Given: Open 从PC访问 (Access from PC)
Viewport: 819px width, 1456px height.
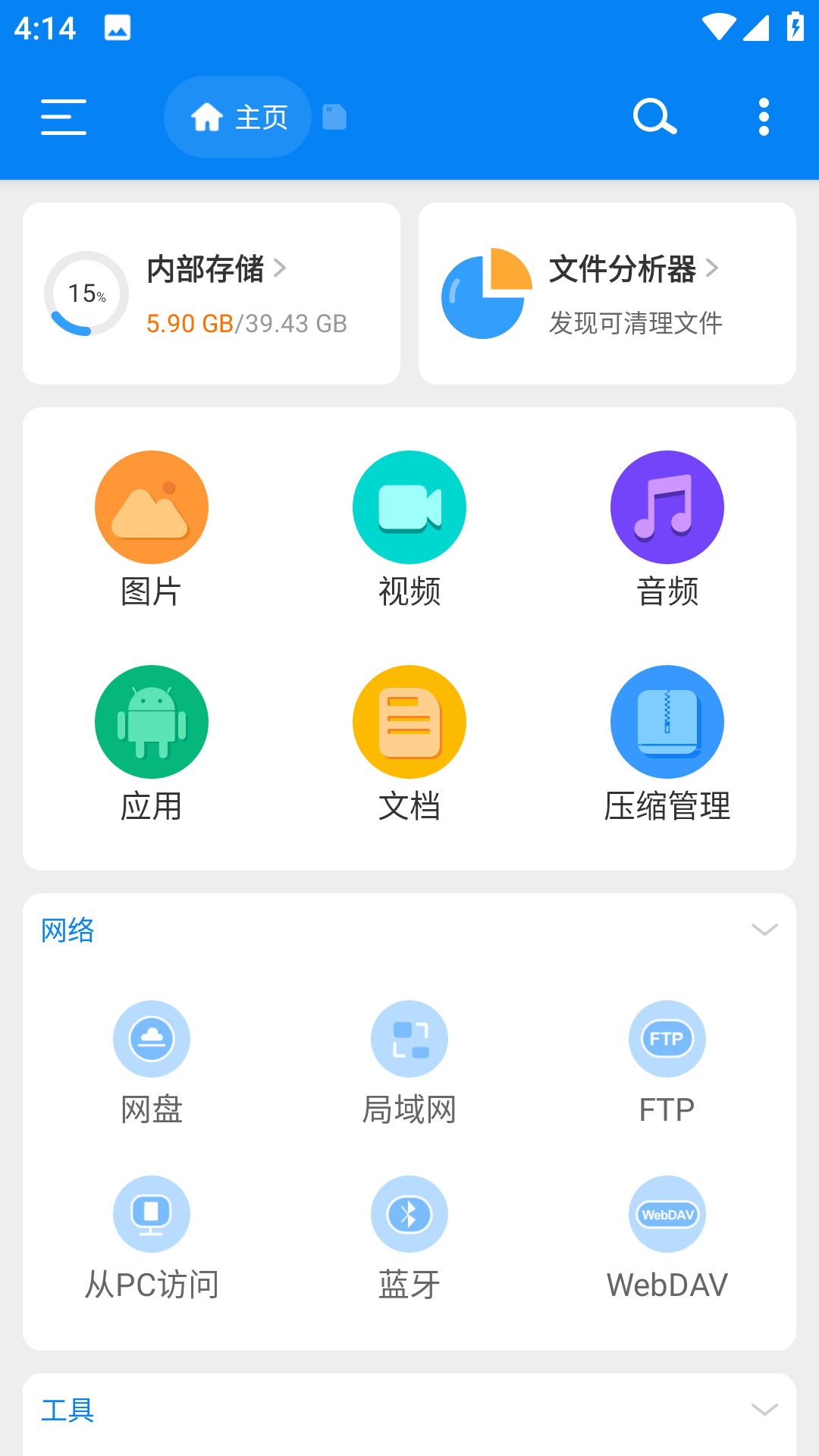Looking at the screenshot, I should [152, 1213].
